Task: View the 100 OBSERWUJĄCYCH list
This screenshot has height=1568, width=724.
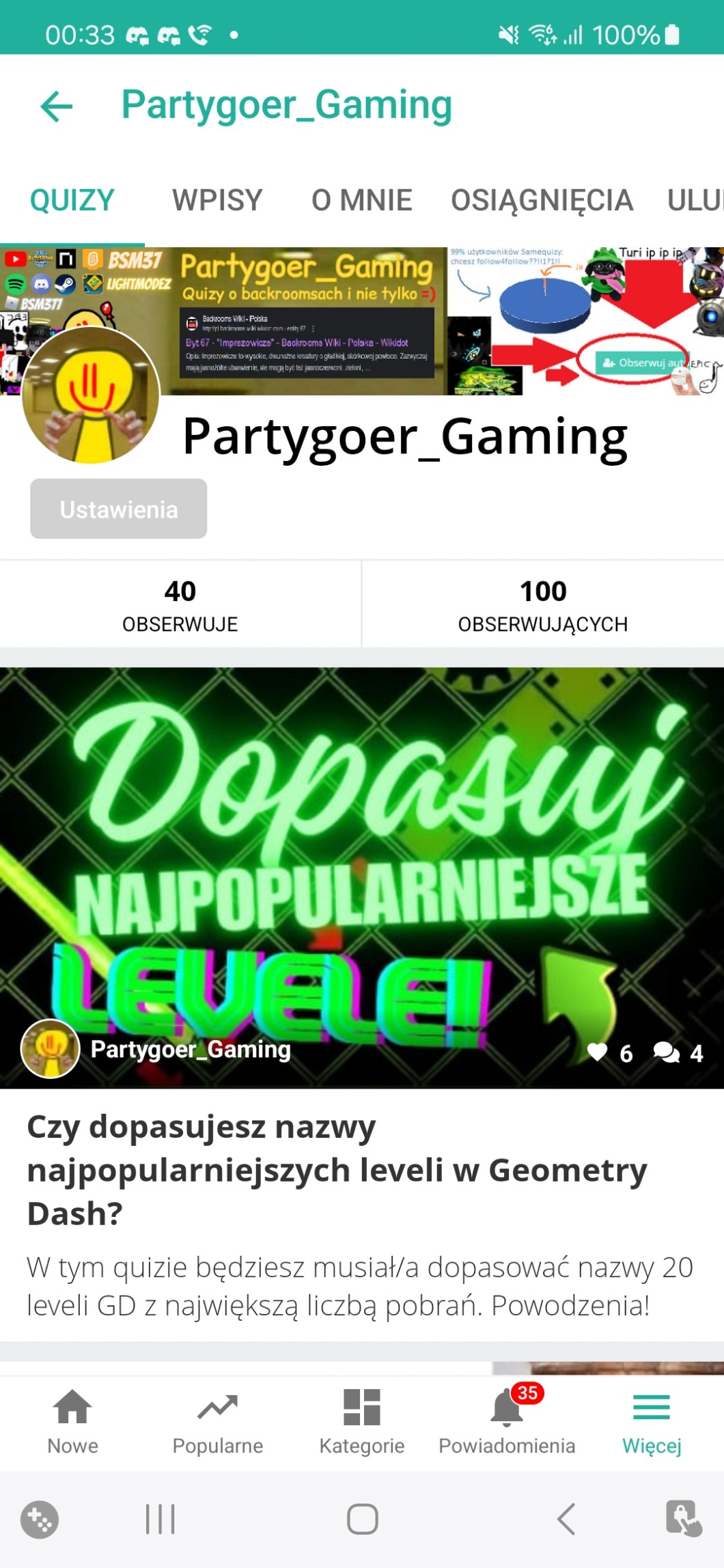Action: tap(543, 604)
